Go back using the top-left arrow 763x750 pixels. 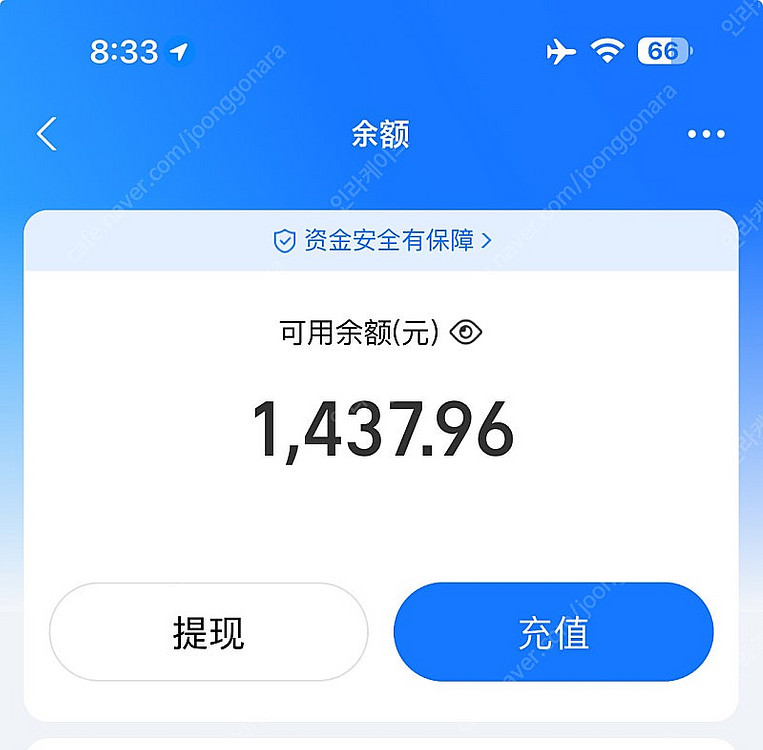[47, 134]
